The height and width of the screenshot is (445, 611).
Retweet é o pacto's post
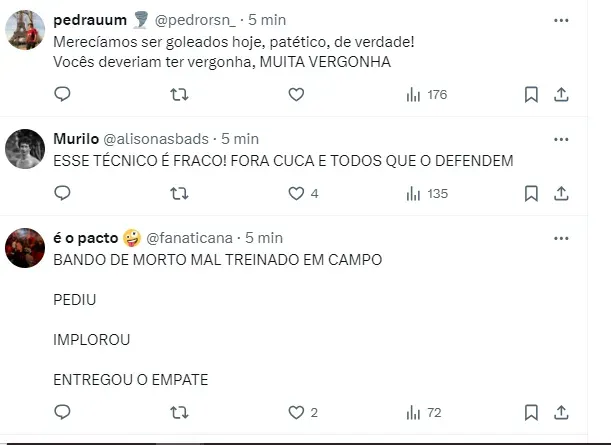(179, 412)
